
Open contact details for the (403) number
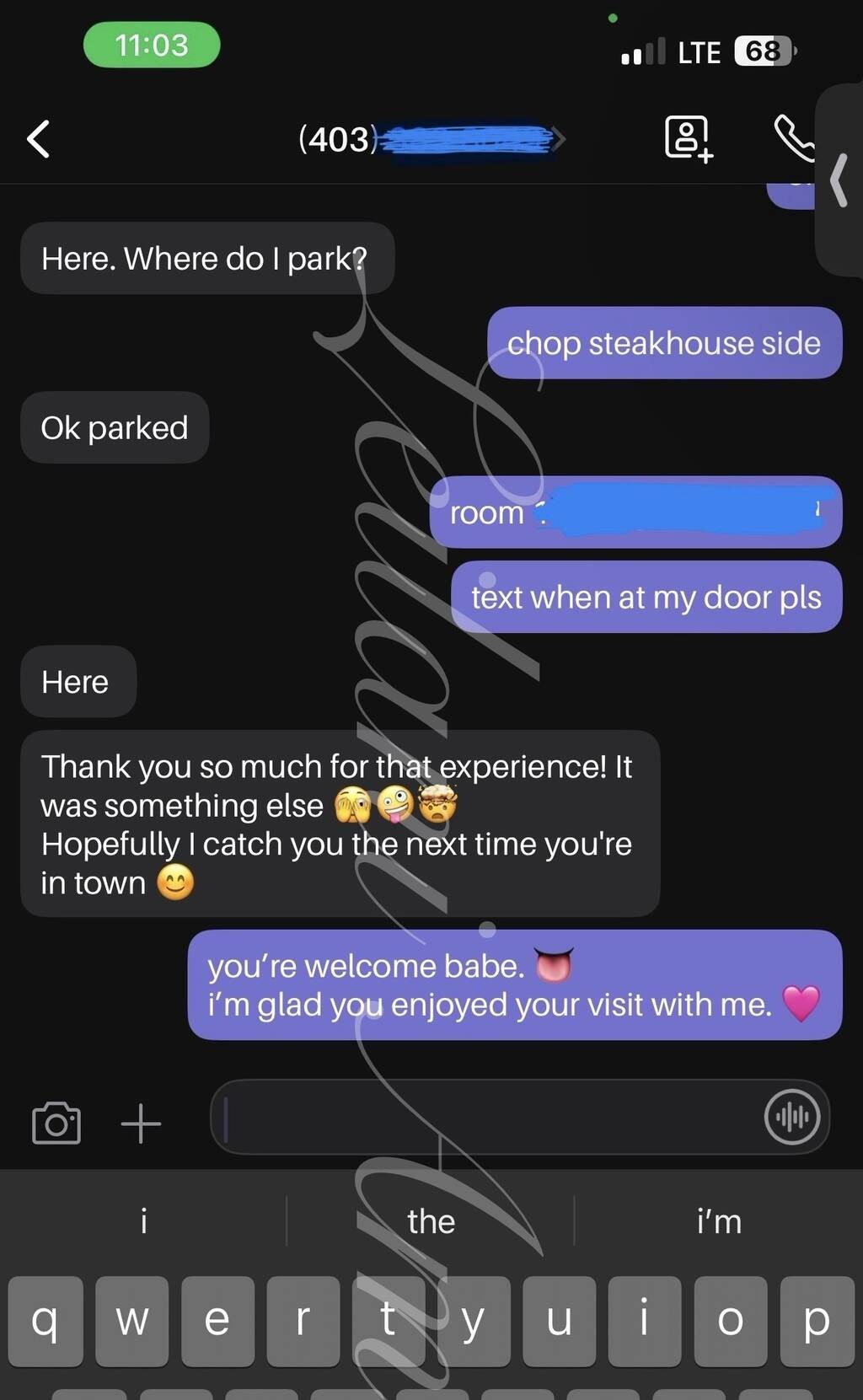(430, 139)
